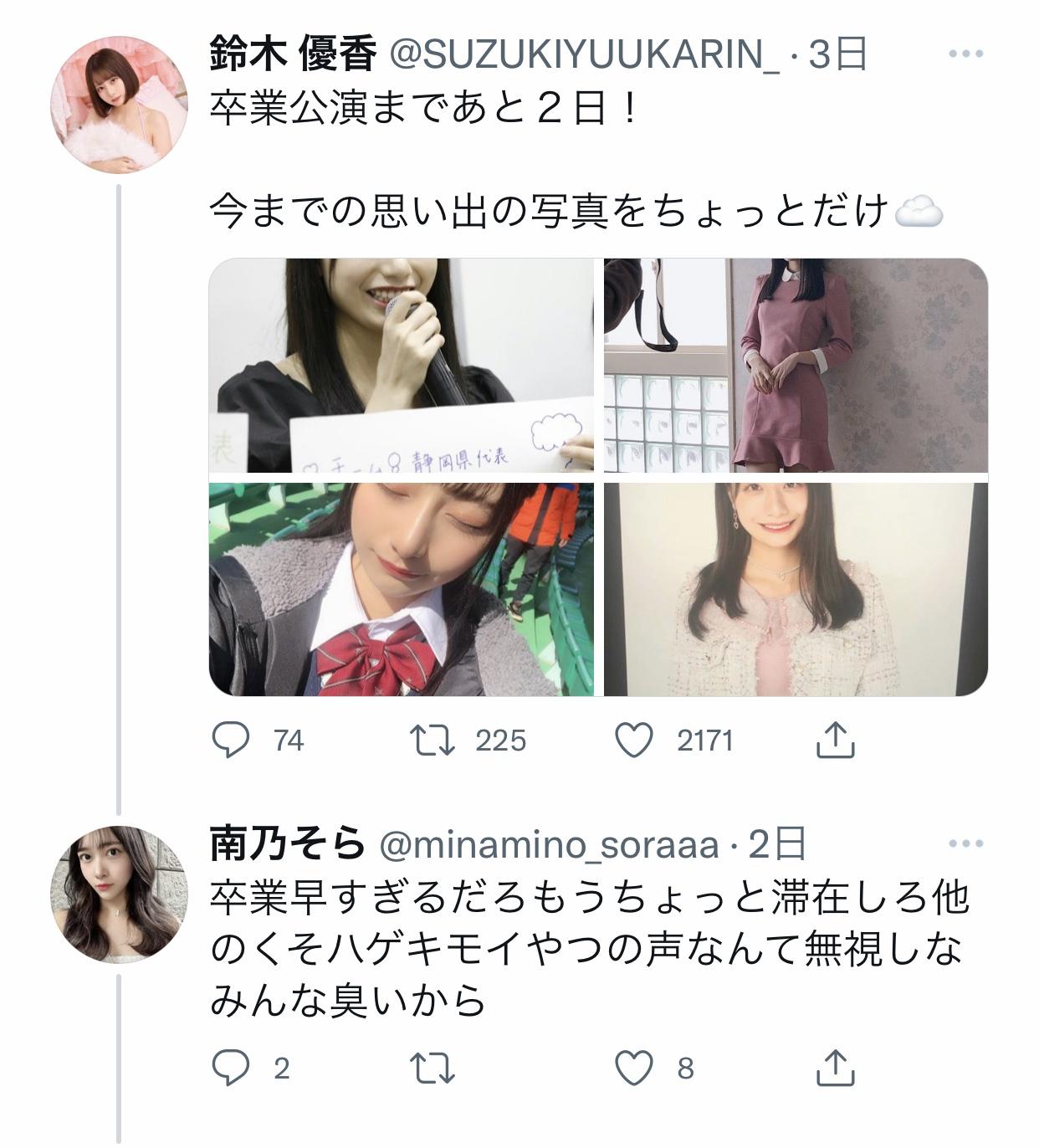Viewport: 1039px width, 1148px height.
Task: Open 鈴木 優香's profile picture
Action: click(120, 105)
